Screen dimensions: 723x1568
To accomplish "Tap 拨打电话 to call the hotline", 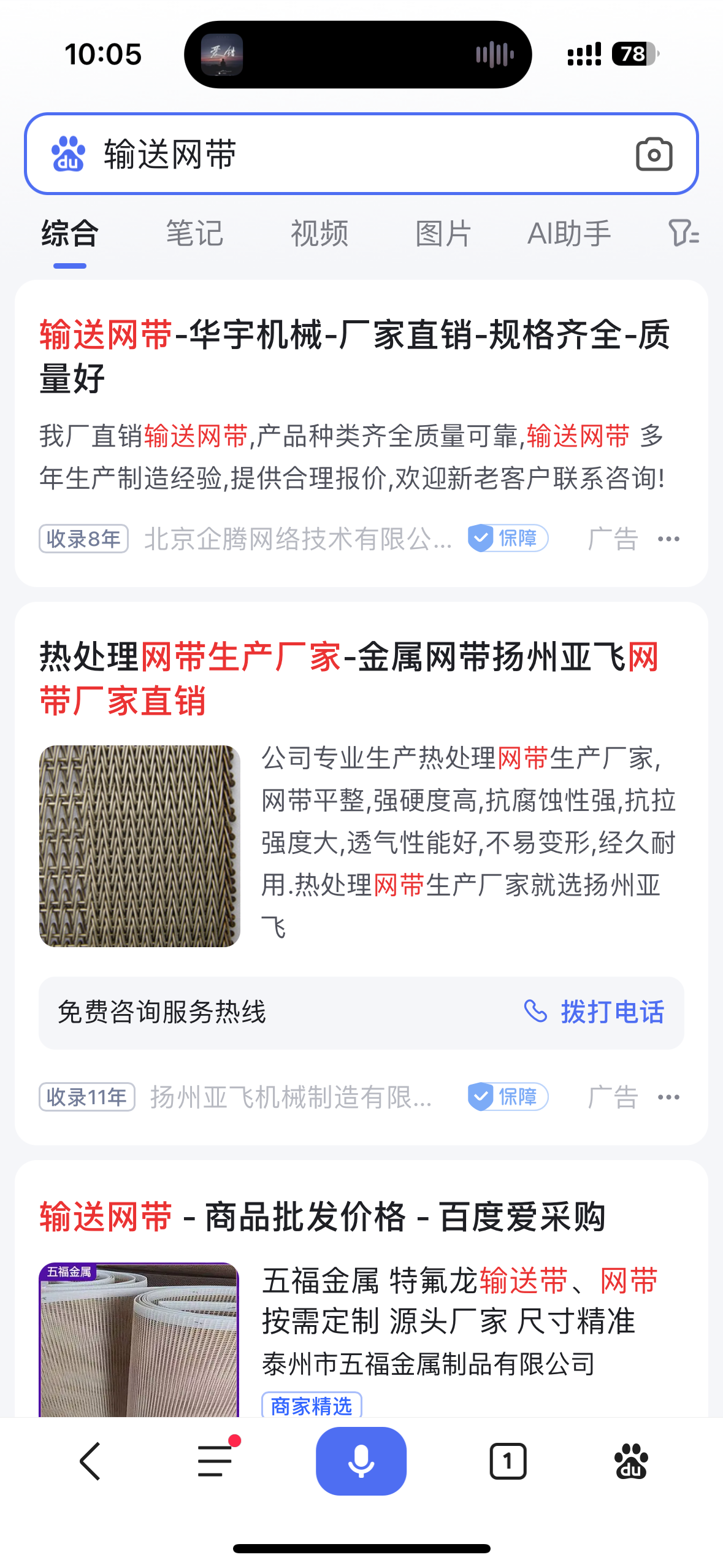I will [595, 1012].
